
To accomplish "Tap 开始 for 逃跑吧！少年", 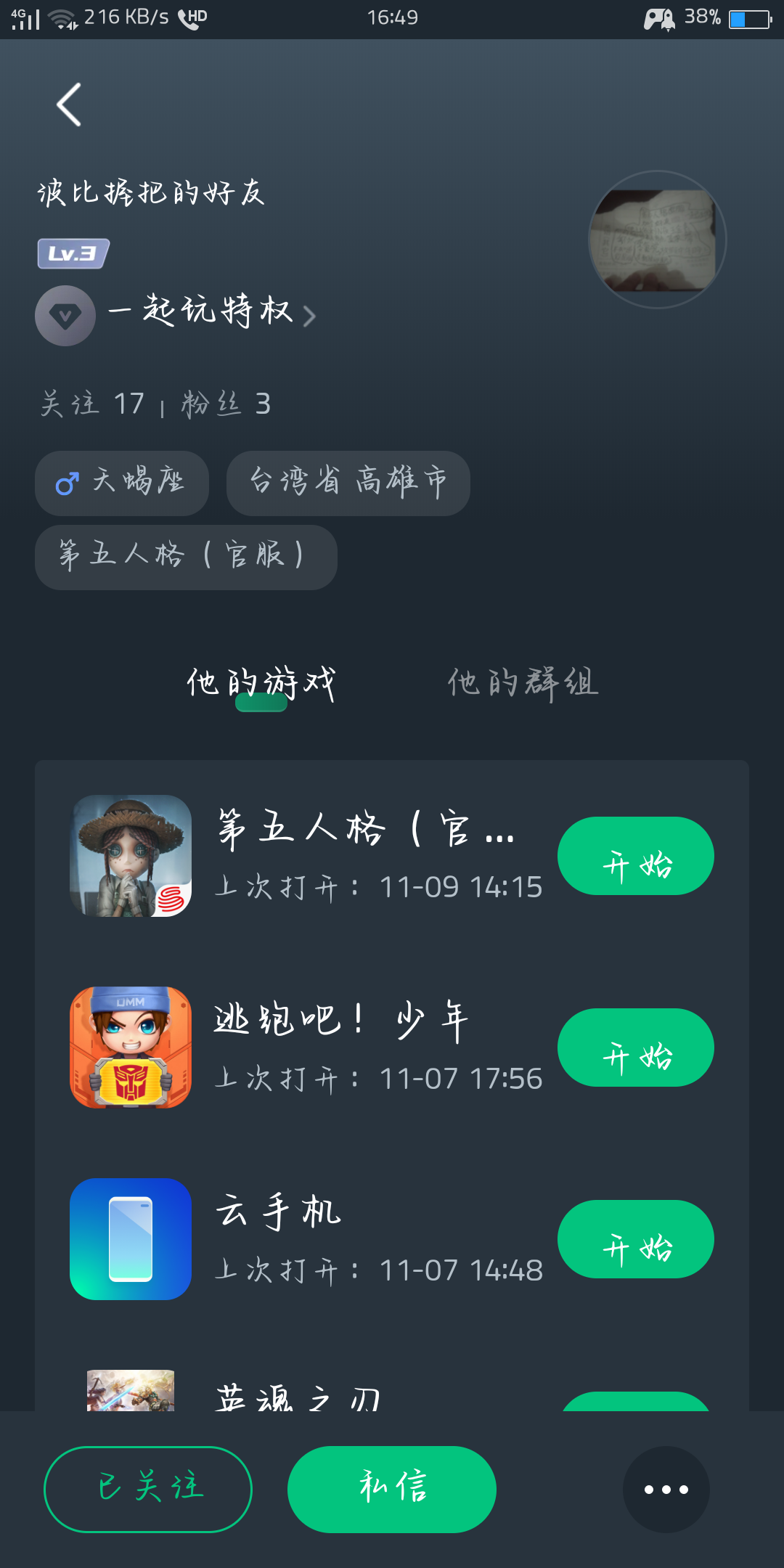I will click(x=635, y=1048).
